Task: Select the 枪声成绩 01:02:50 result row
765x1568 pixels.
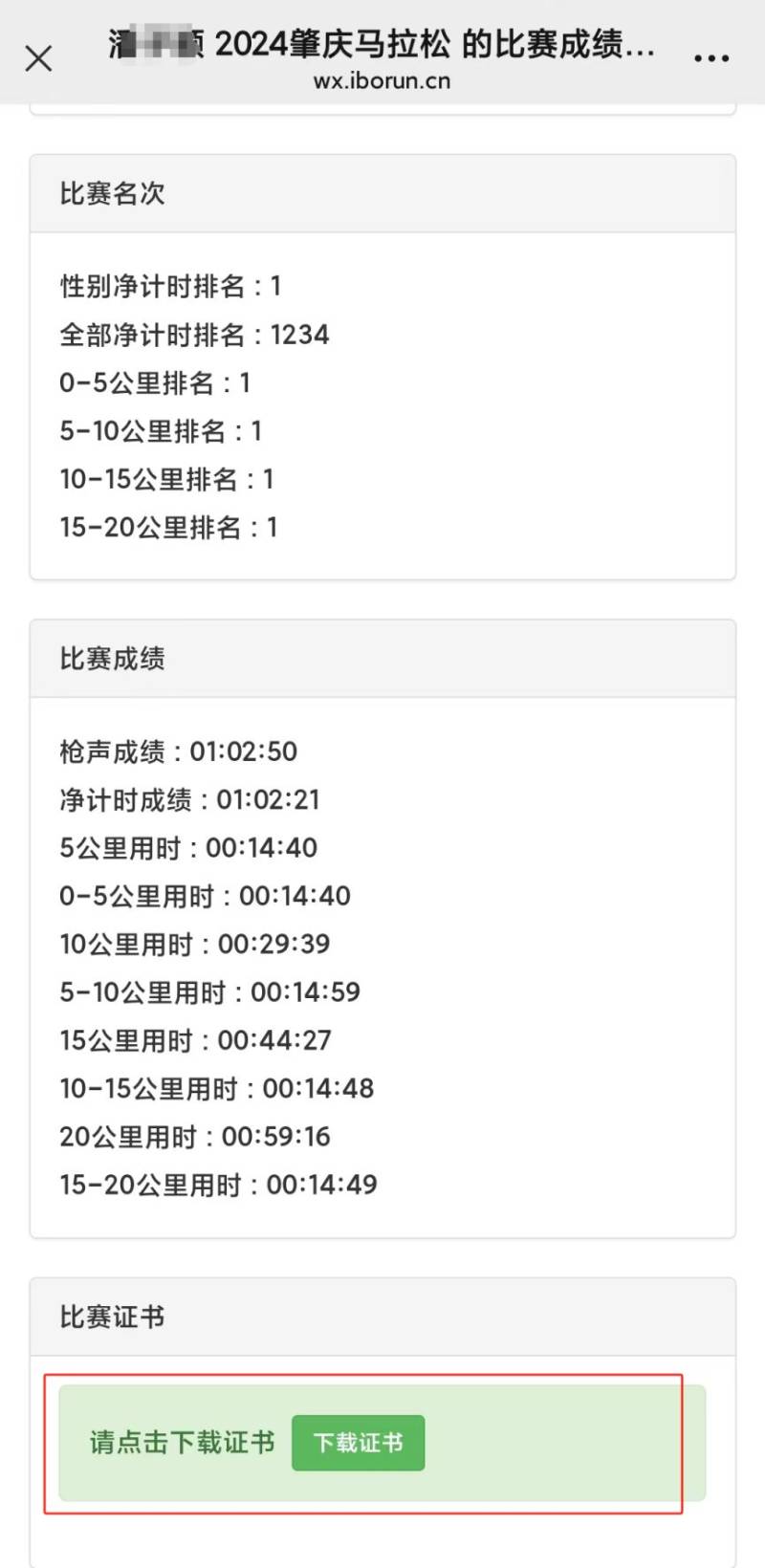Action: (x=181, y=751)
